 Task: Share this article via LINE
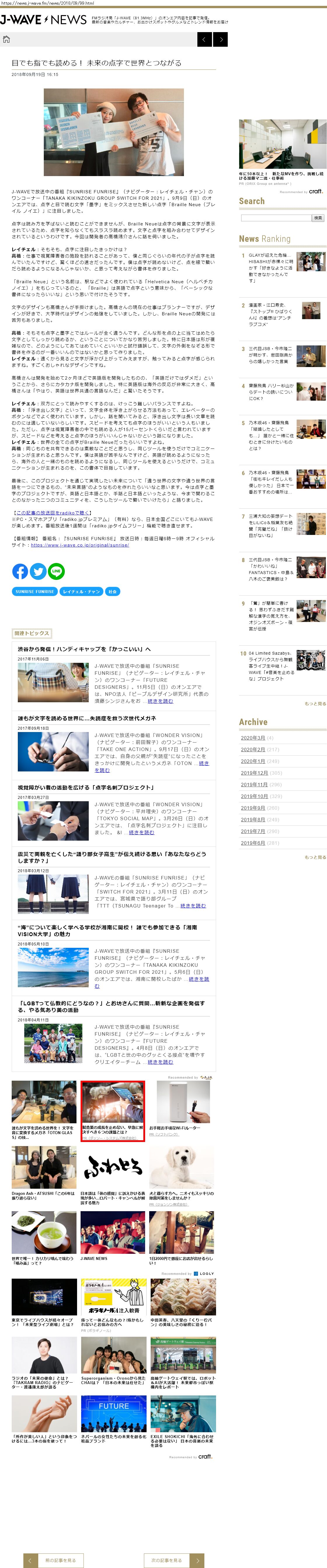(x=56, y=571)
